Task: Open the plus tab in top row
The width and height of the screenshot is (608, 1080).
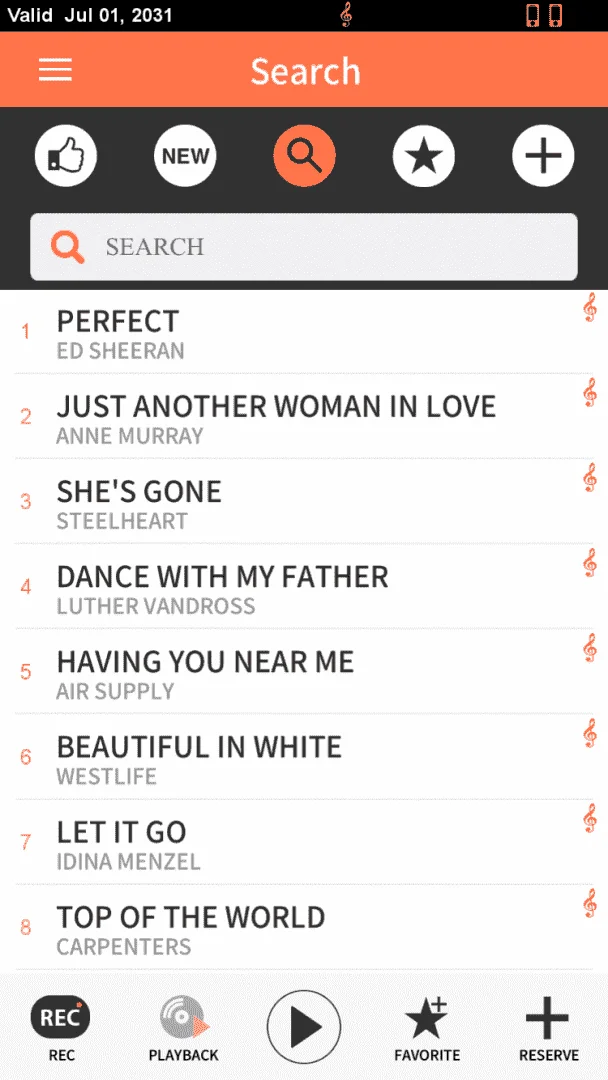Action: [543, 156]
